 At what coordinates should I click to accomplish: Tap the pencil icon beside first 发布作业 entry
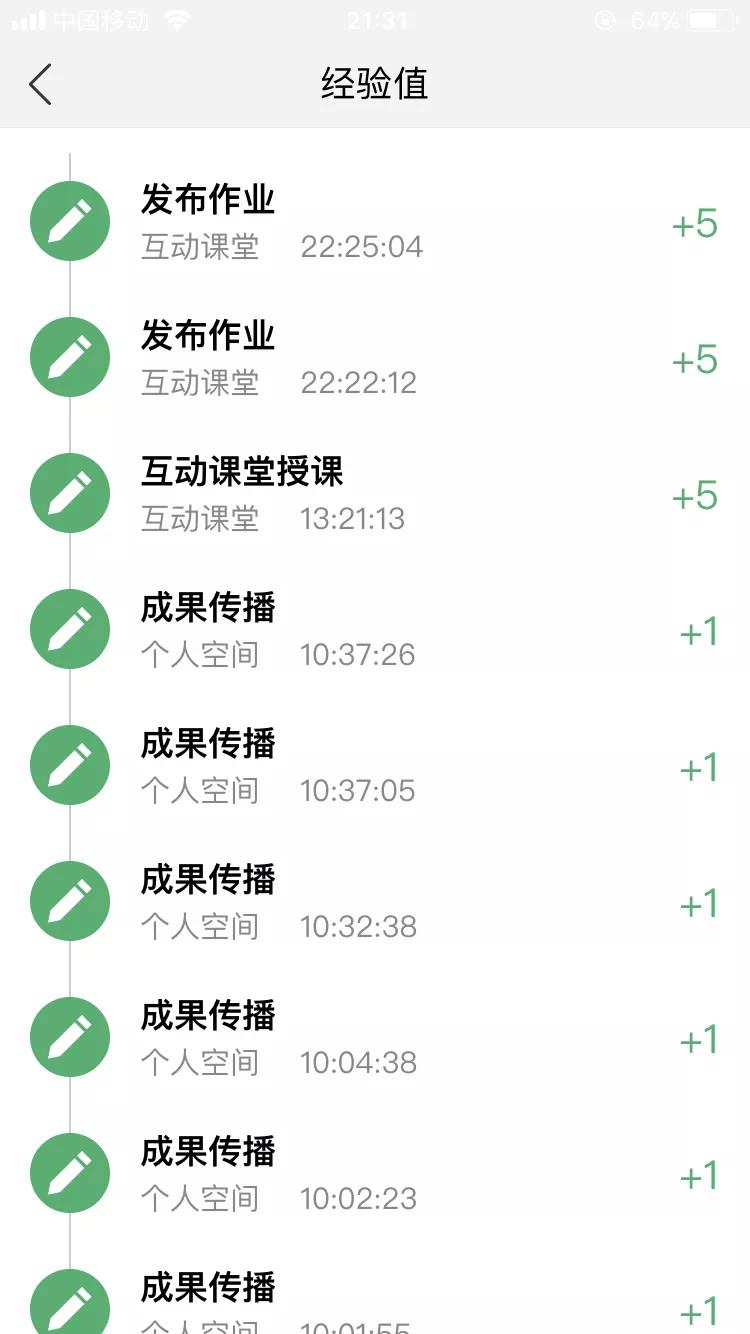pos(69,221)
